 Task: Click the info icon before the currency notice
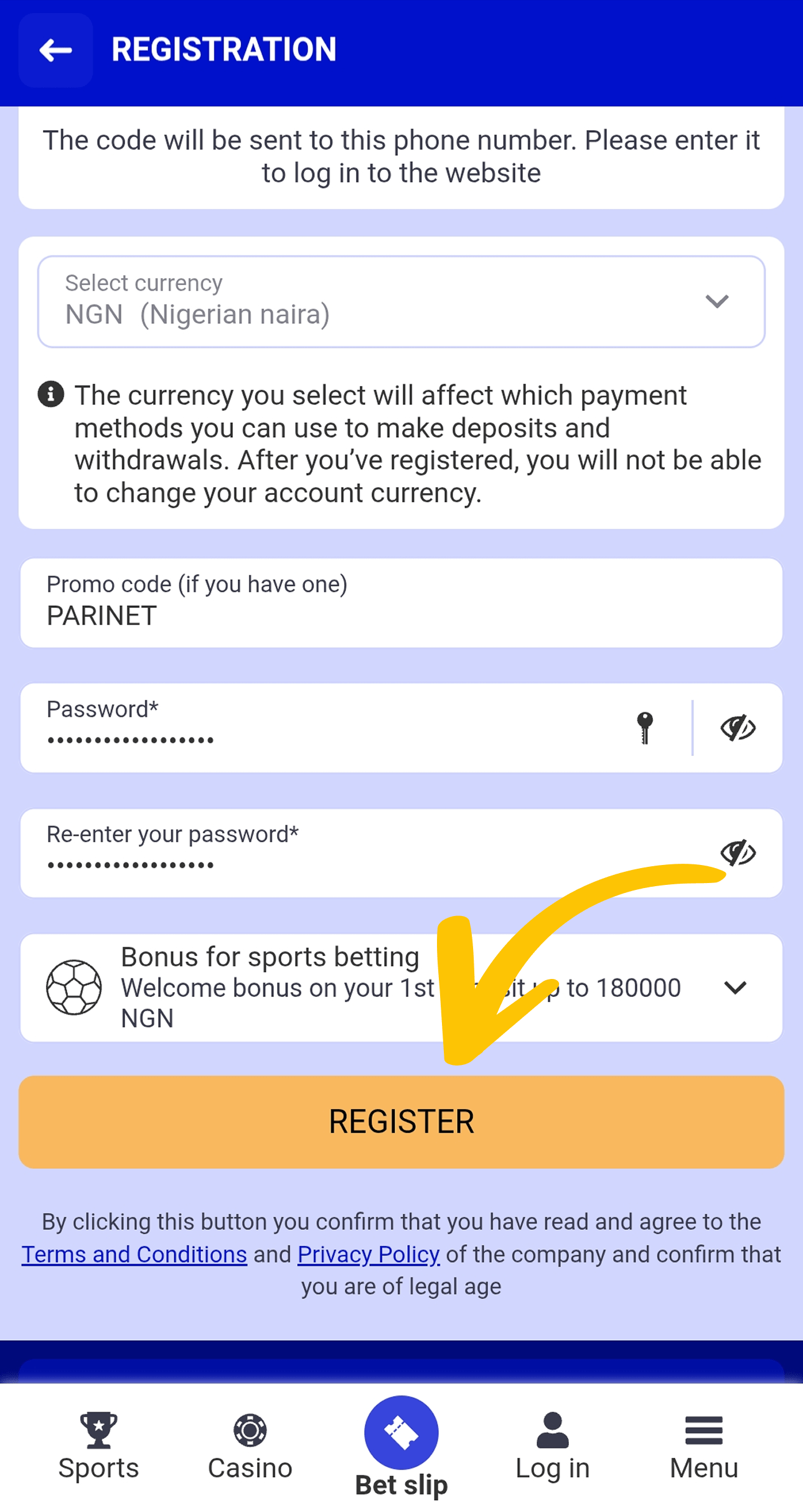coord(50,395)
